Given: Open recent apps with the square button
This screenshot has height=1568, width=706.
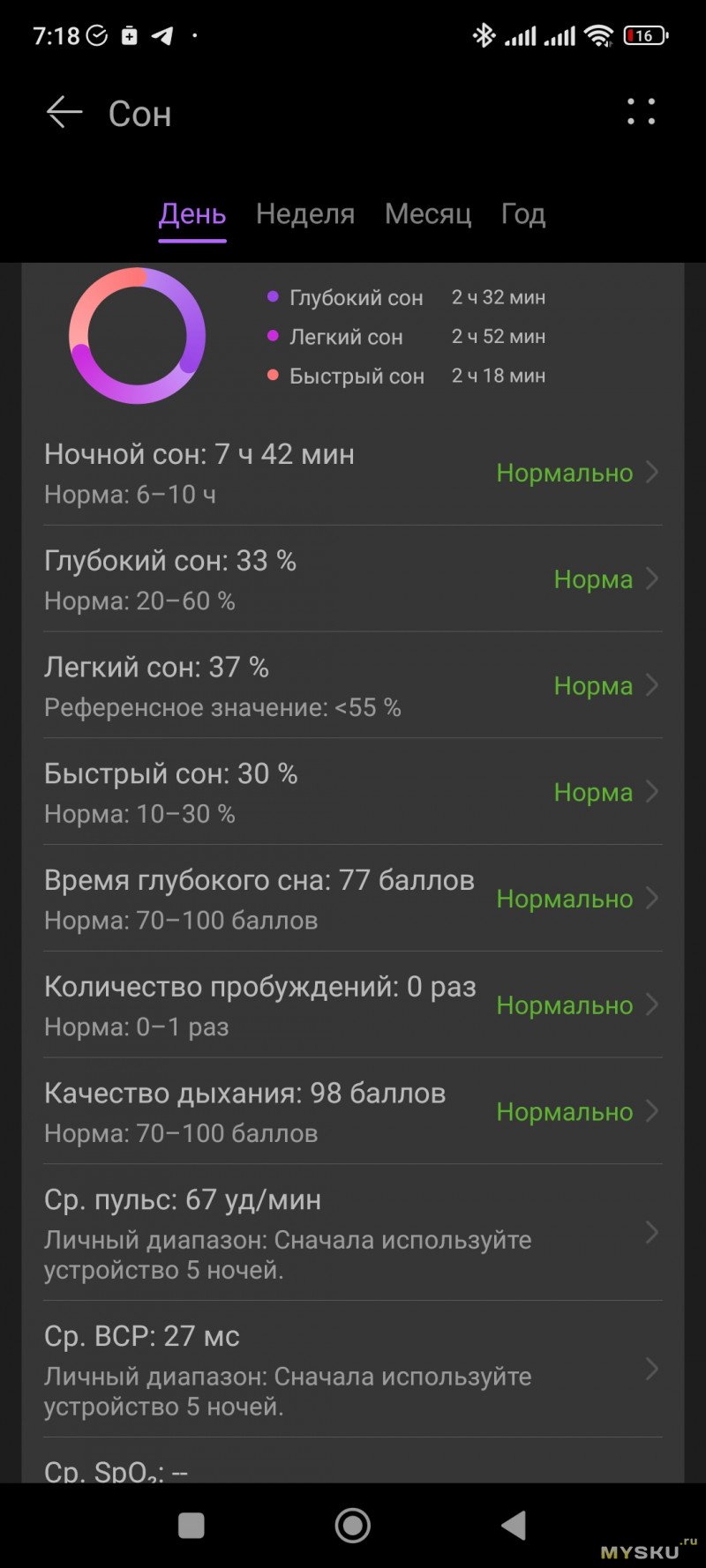Looking at the screenshot, I should point(192,1526).
